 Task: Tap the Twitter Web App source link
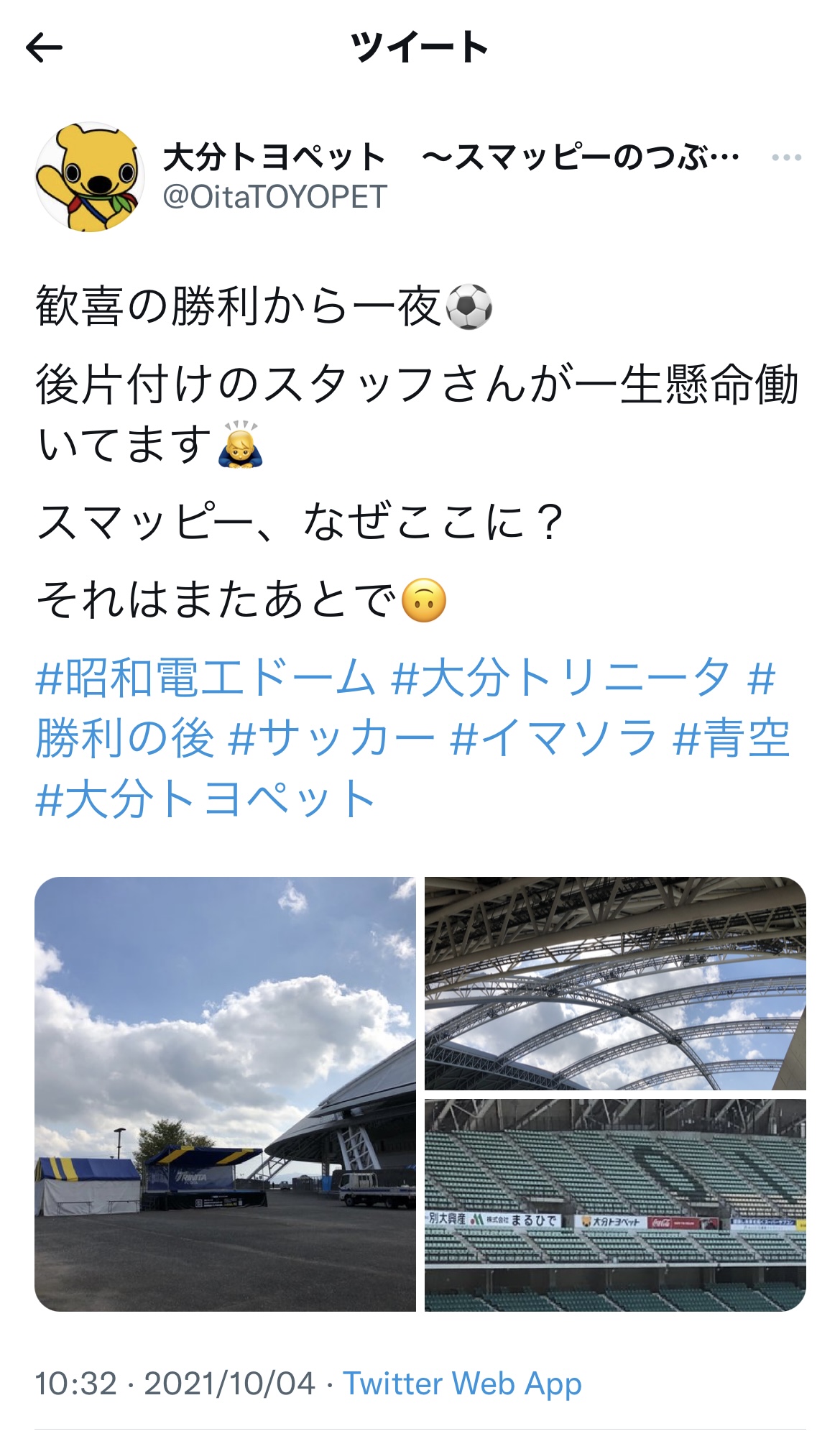(x=462, y=1384)
